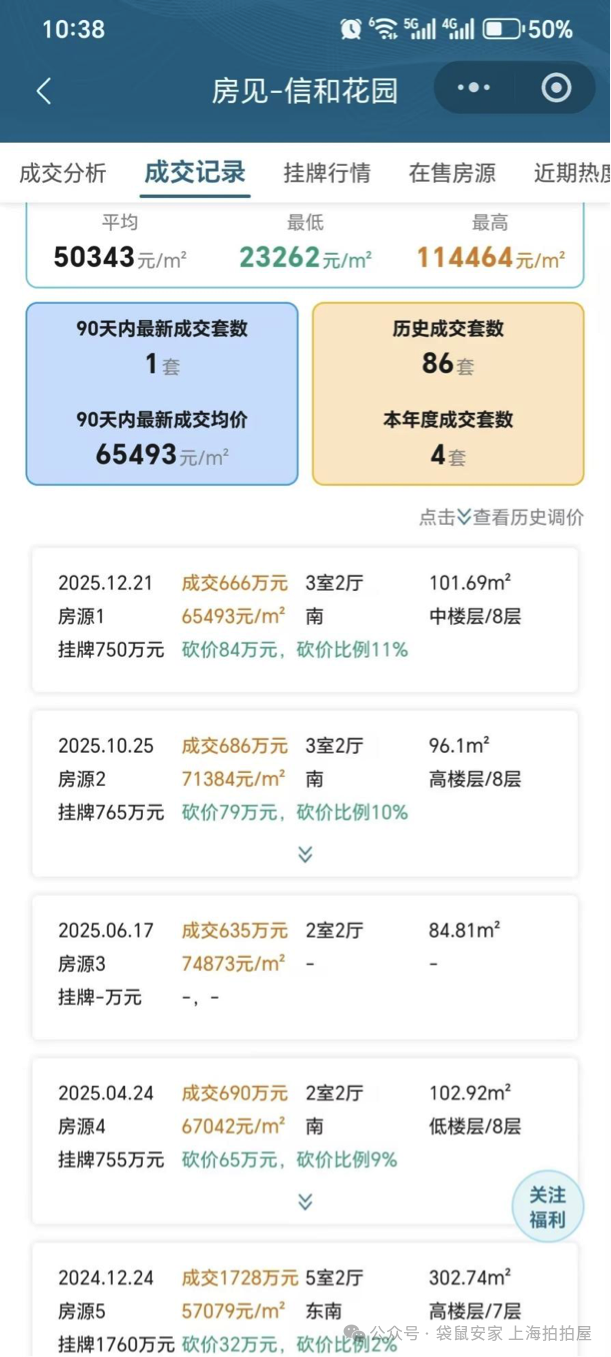Open the mini program three-dot menu

tap(474, 89)
